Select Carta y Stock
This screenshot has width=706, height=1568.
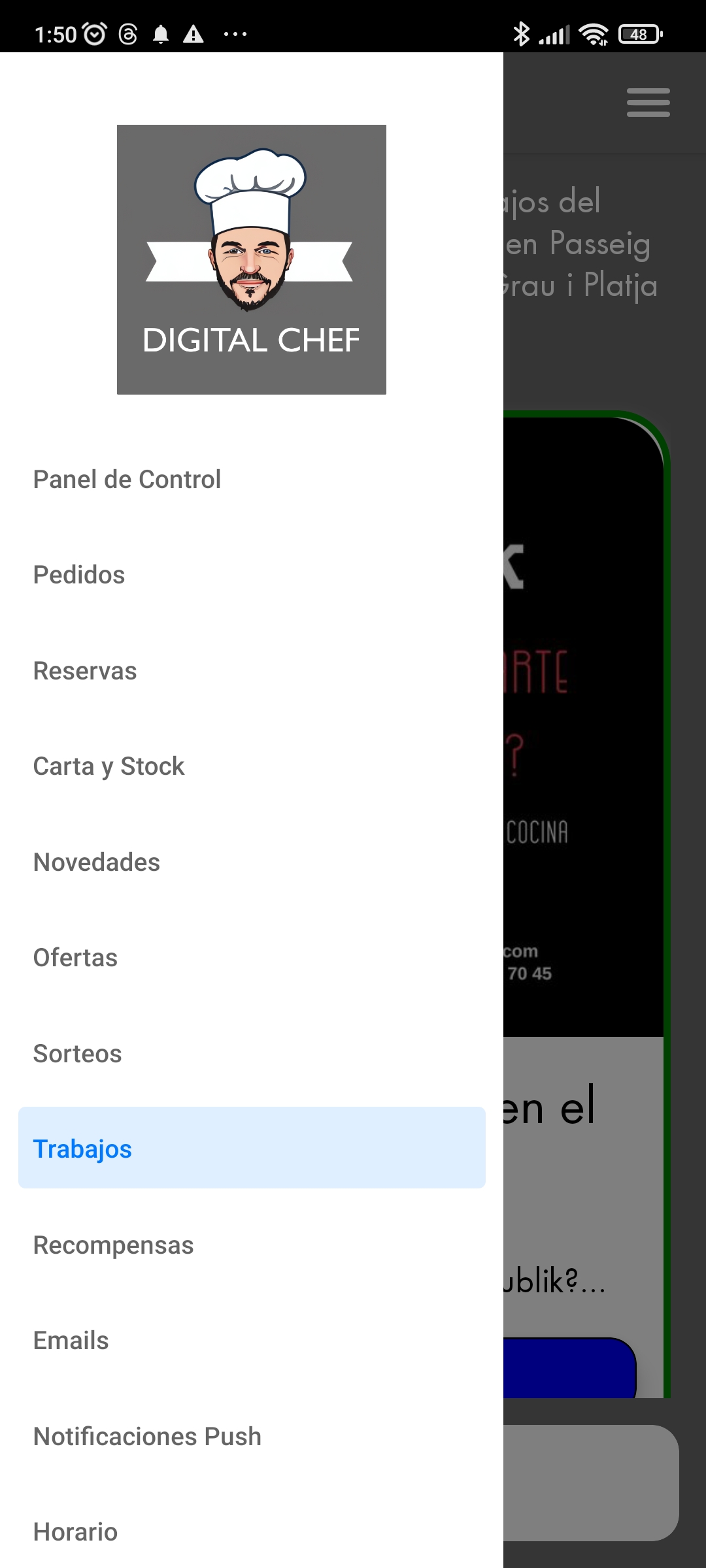click(109, 766)
